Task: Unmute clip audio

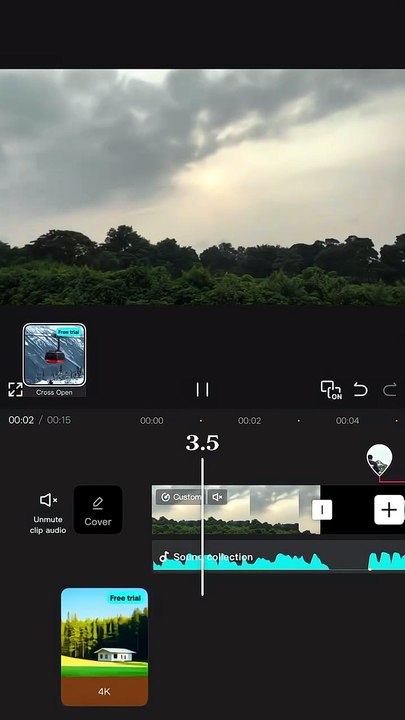Action: click(48, 511)
